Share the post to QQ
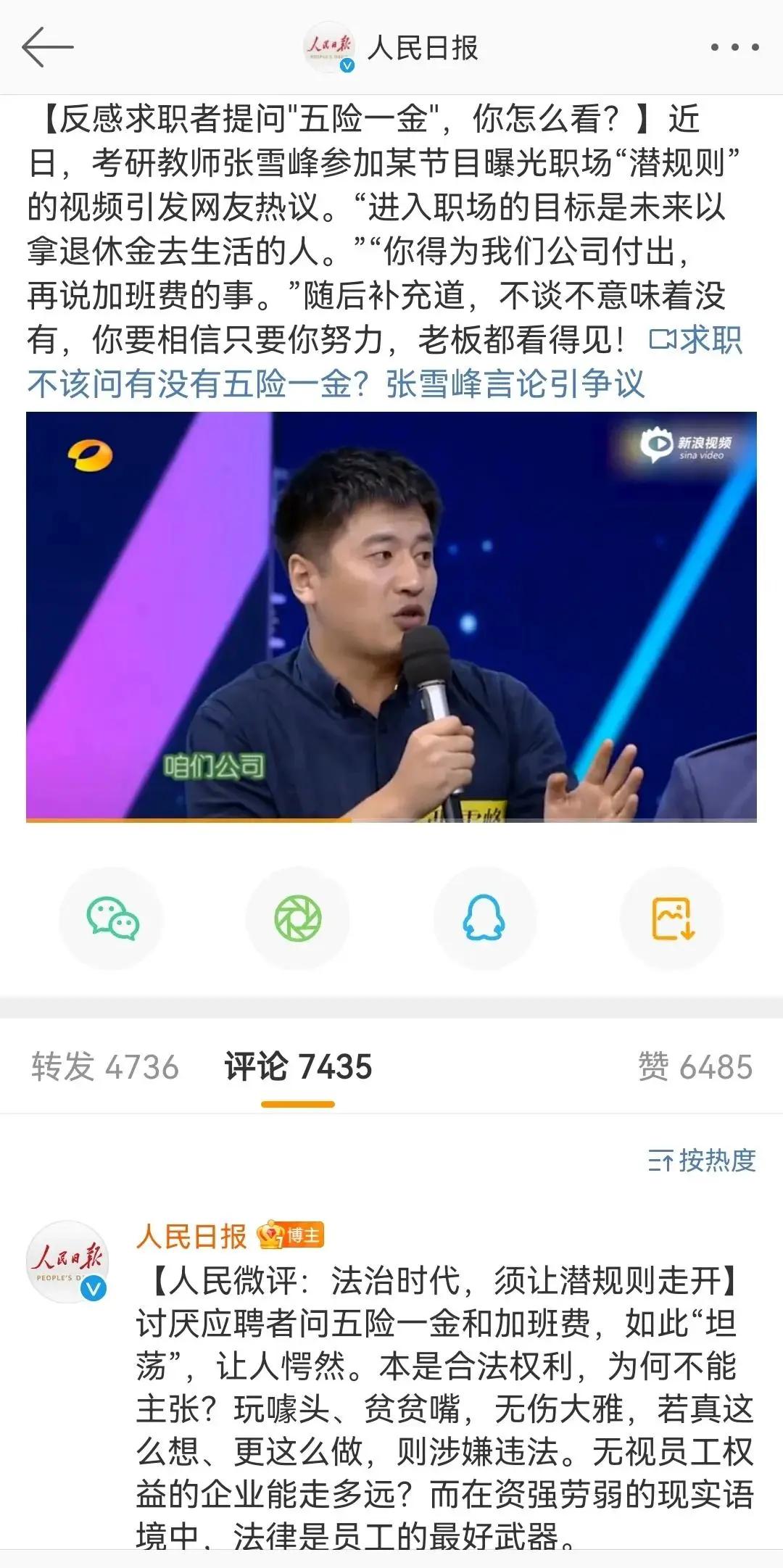The width and height of the screenshot is (783, 1568). [484, 917]
